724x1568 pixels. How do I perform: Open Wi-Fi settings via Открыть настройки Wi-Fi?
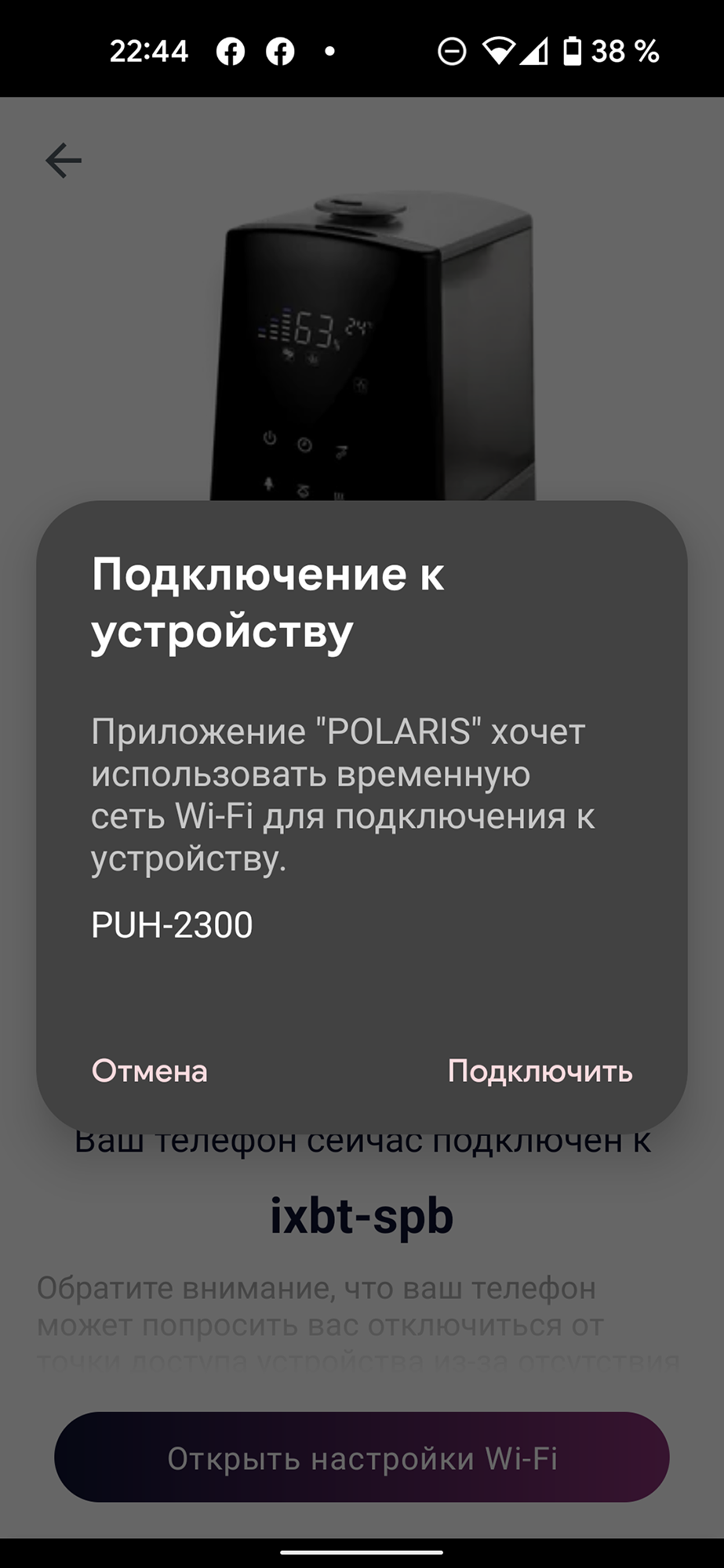point(362,1458)
